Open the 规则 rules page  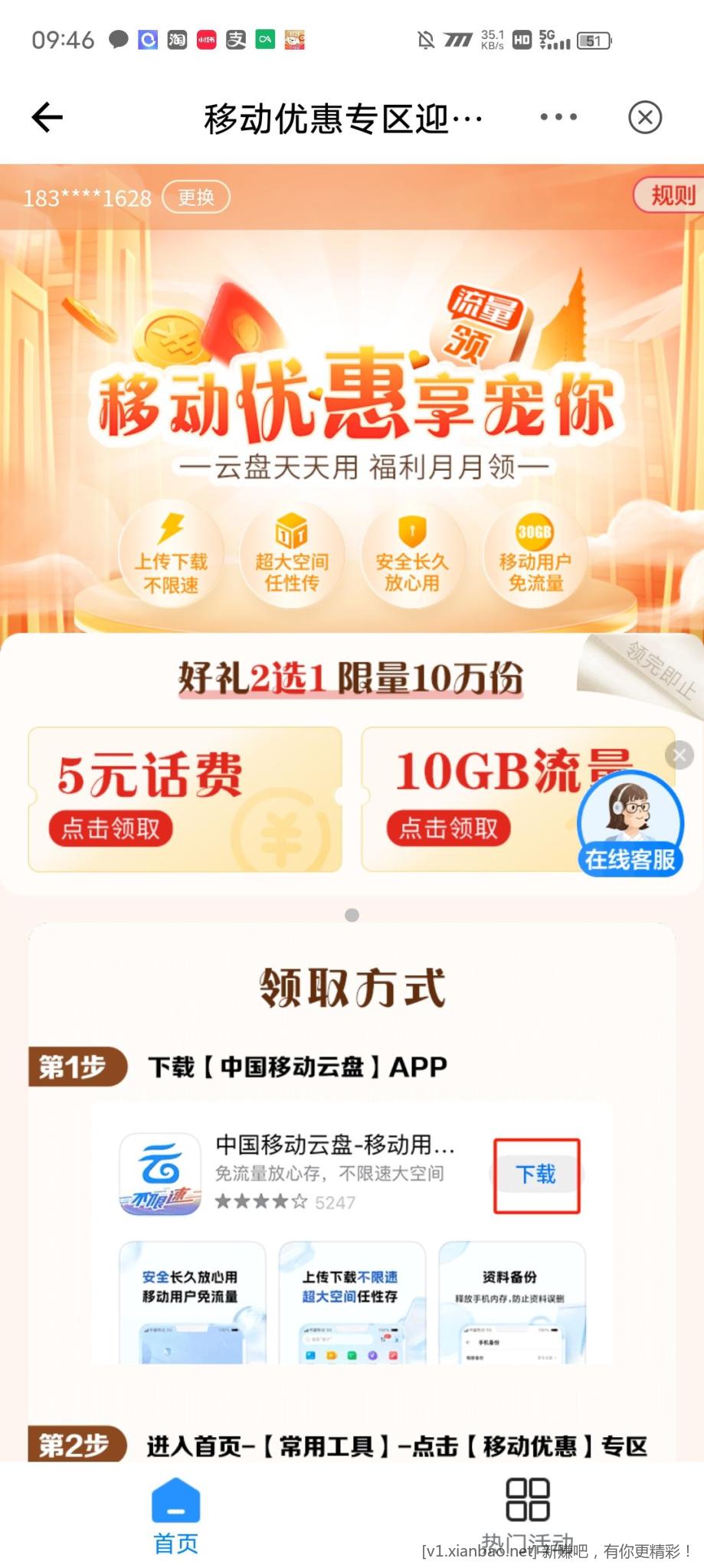coord(671,195)
